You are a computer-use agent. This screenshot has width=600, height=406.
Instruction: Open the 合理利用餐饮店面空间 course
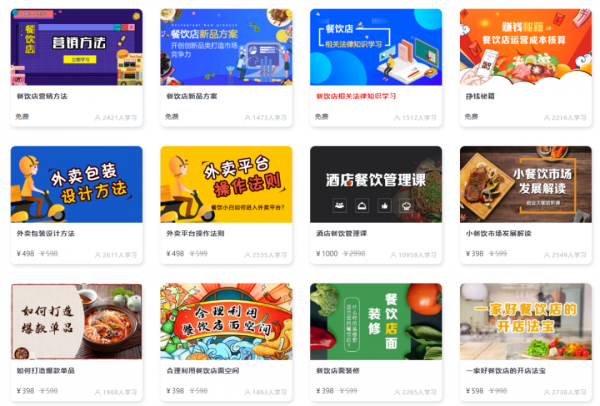click(226, 322)
